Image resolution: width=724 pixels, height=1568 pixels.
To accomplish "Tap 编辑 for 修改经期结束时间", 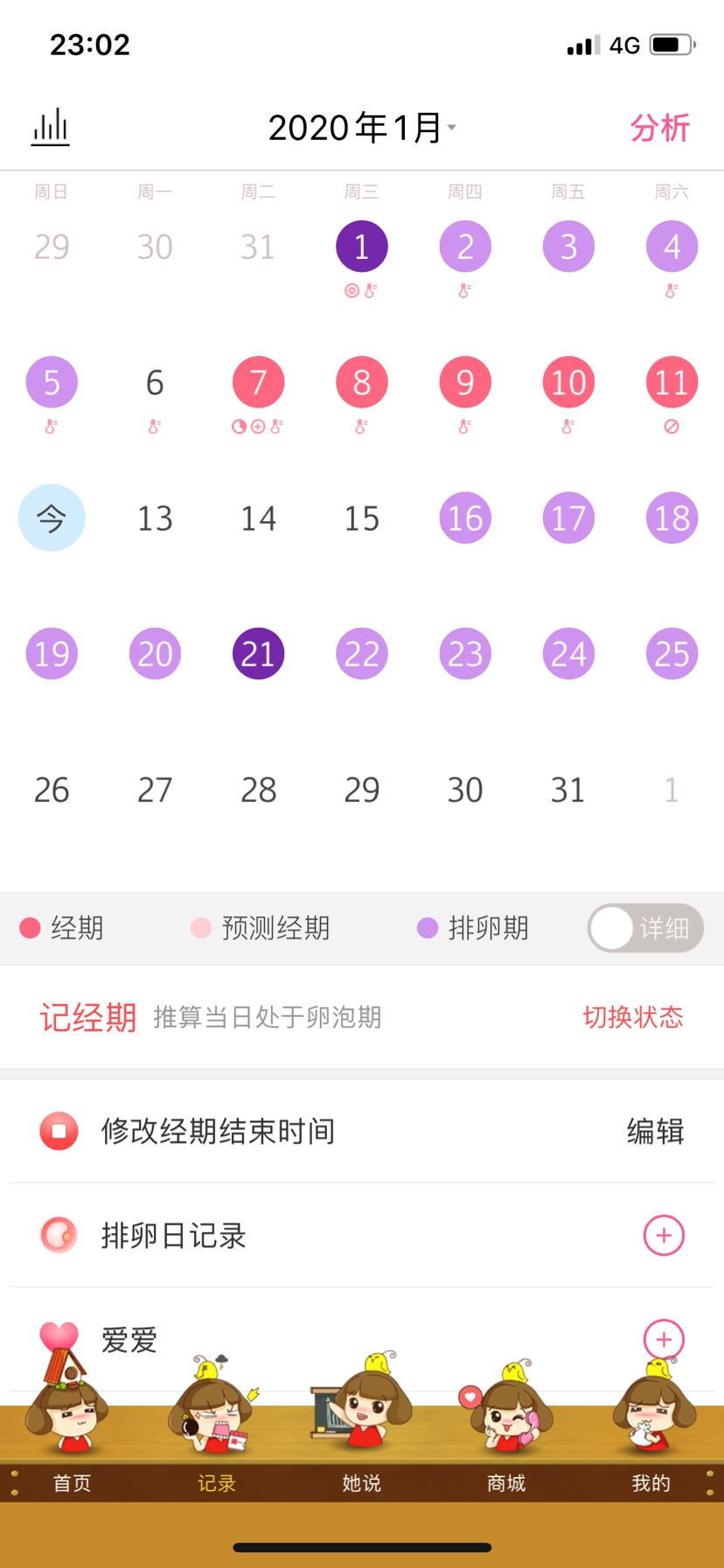I will point(655,1132).
